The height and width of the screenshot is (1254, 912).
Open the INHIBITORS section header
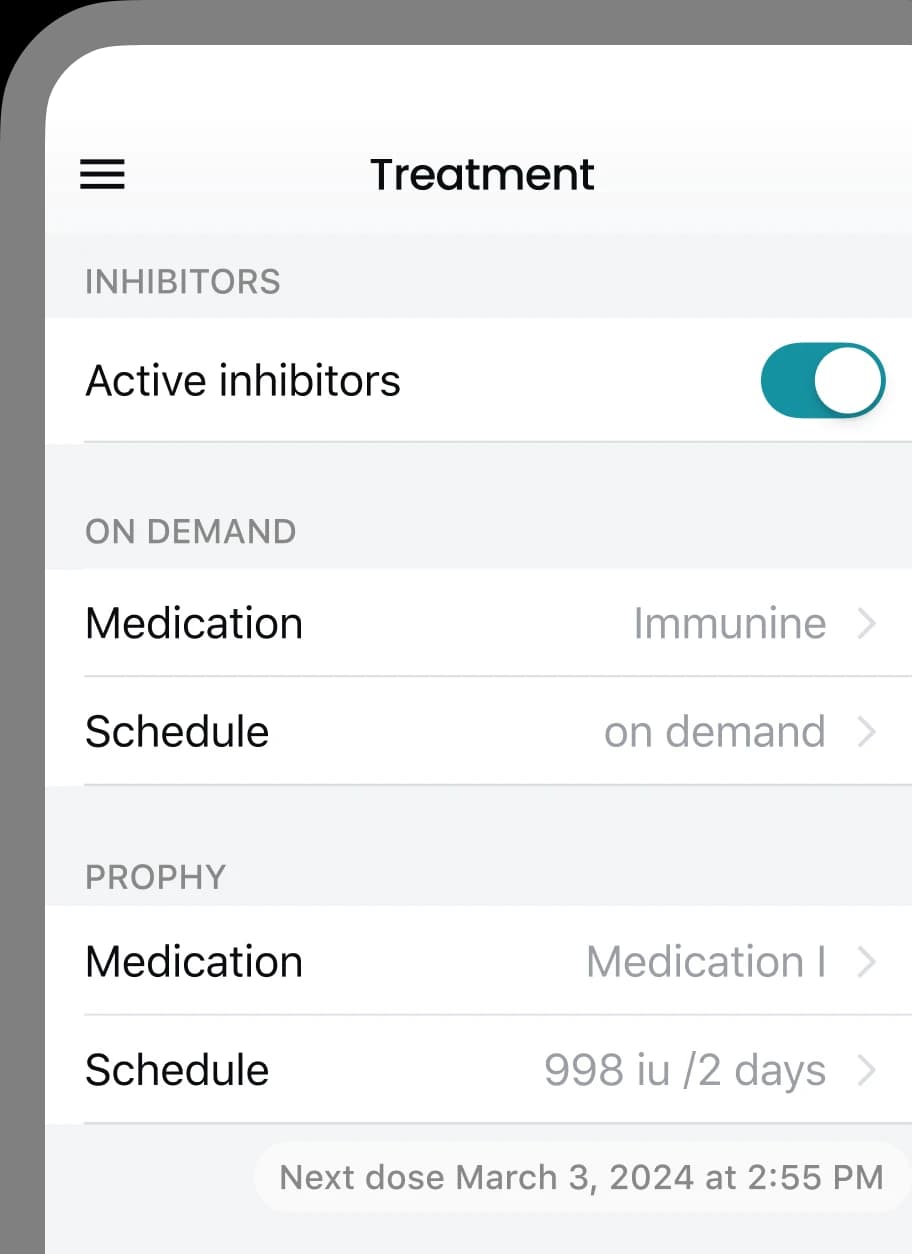tap(182, 281)
